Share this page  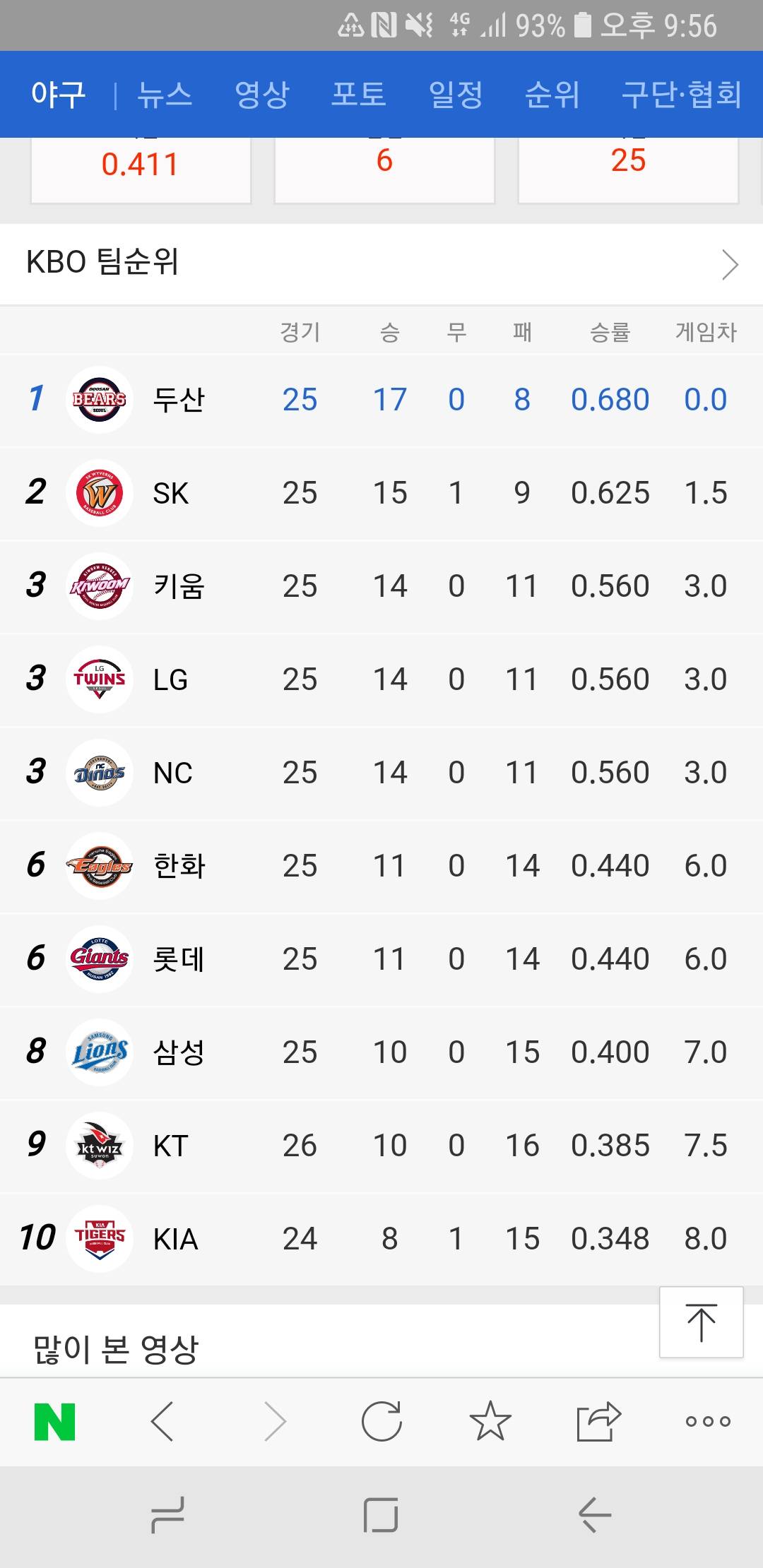[x=598, y=1421]
